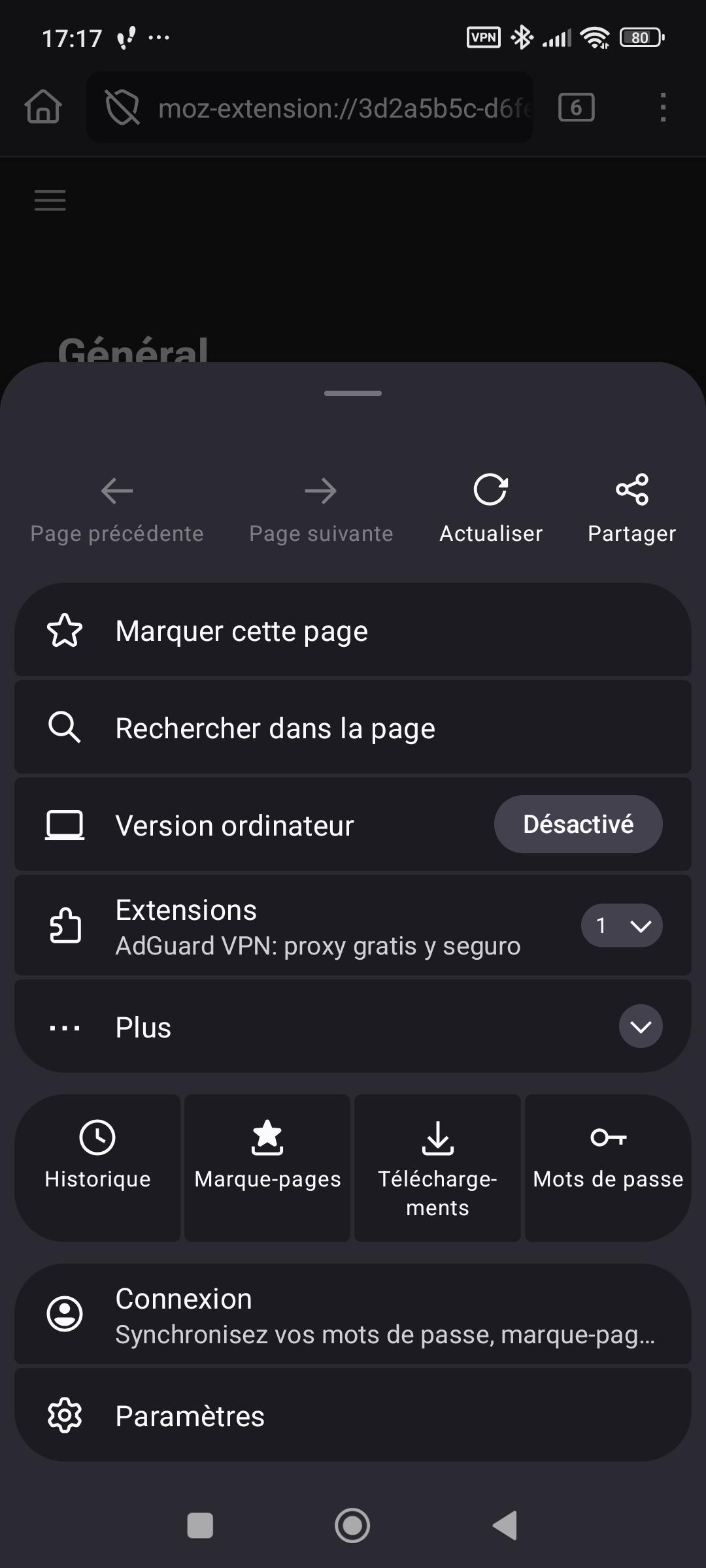Go to the Android home screen
The height and width of the screenshot is (1568, 706).
click(352, 1526)
